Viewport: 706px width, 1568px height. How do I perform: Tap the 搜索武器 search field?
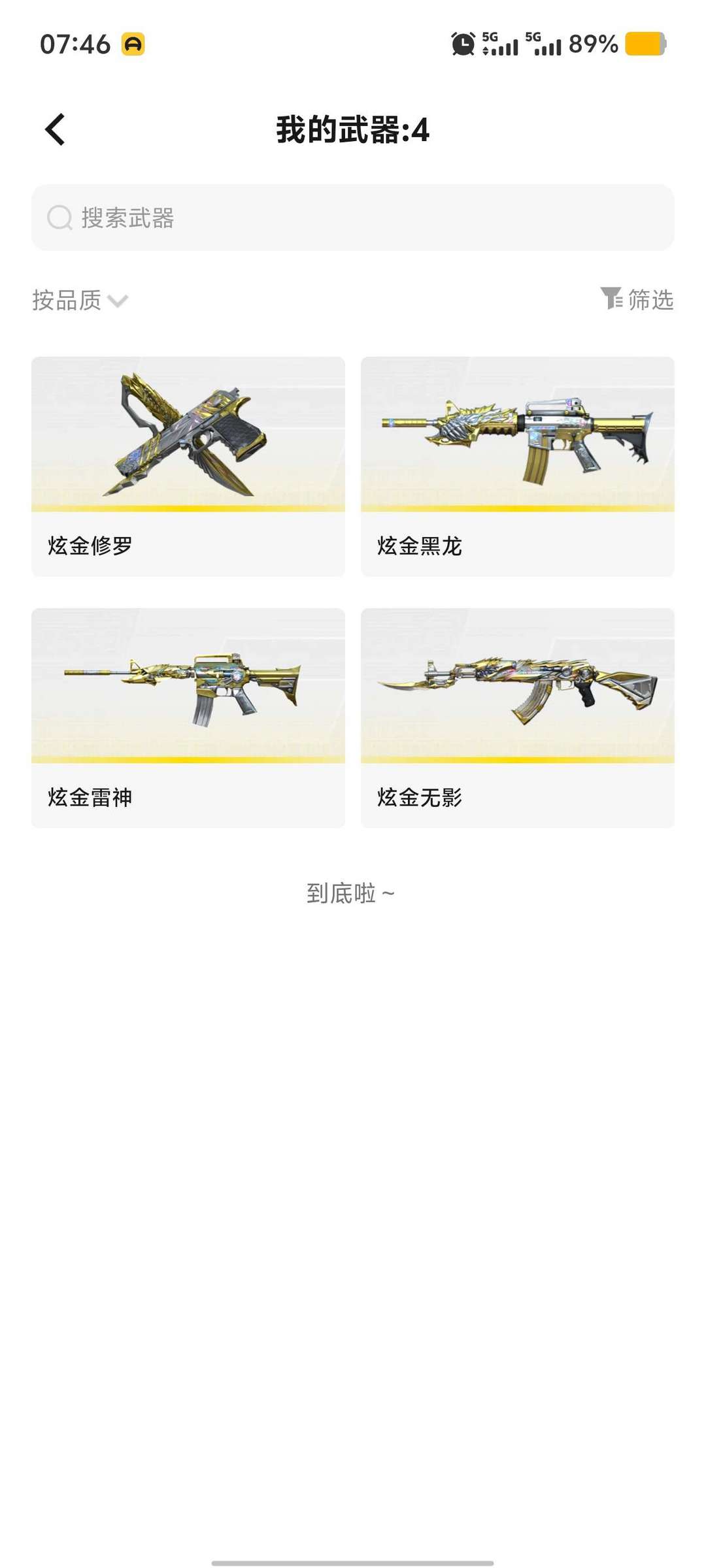[x=353, y=218]
